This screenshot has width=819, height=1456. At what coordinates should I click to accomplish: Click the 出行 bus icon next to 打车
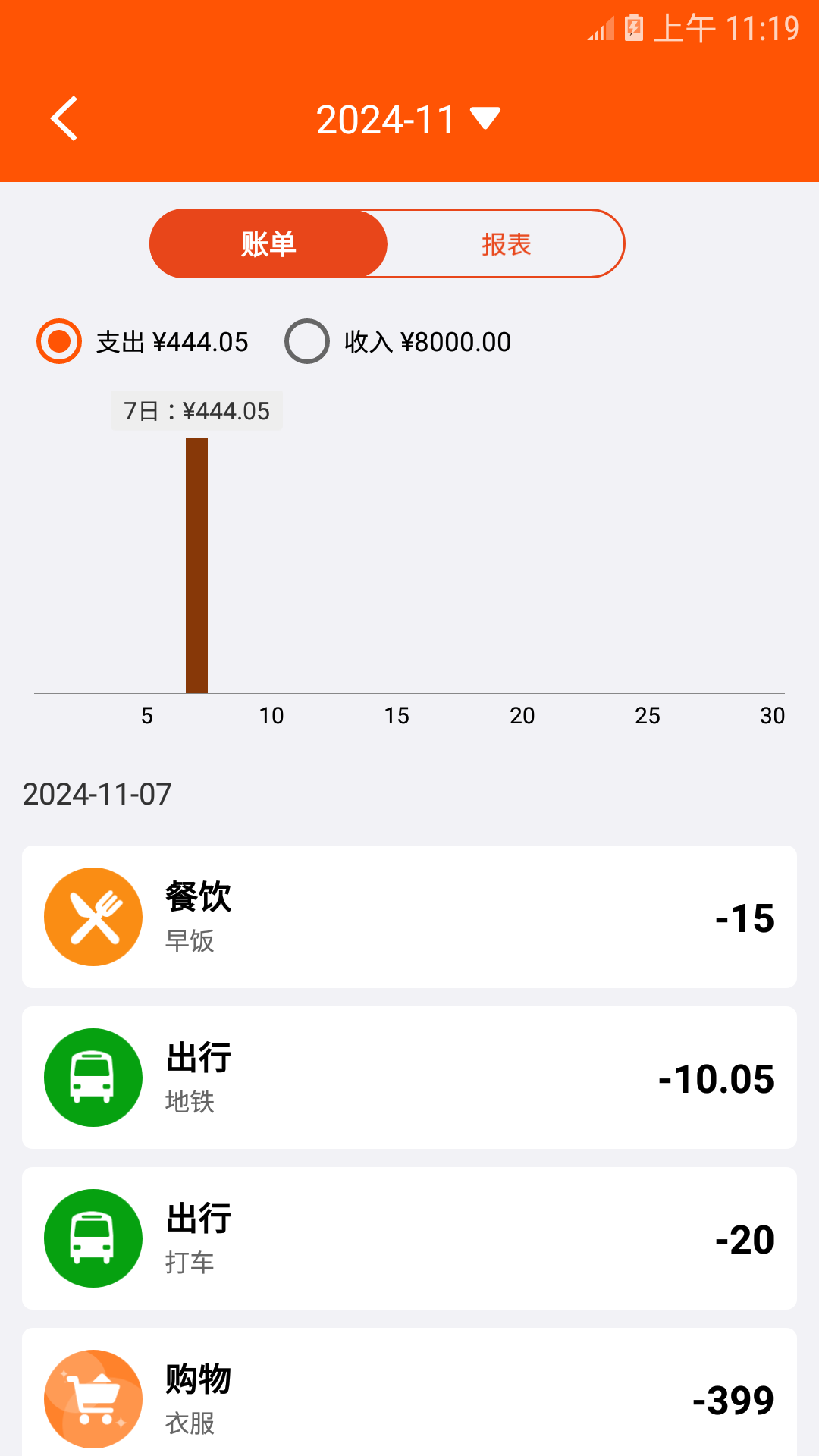click(93, 1238)
